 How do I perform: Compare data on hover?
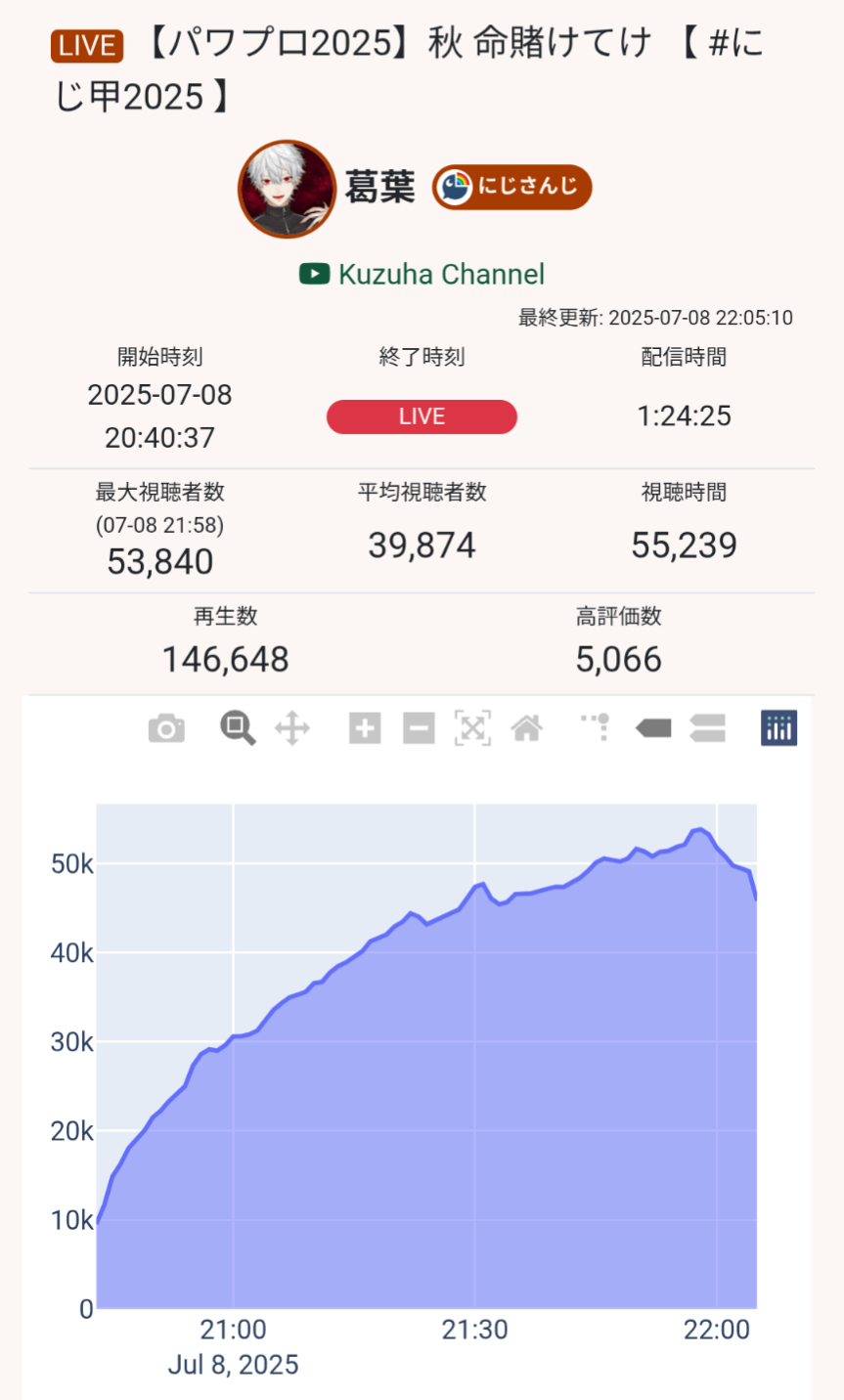[707, 728]
